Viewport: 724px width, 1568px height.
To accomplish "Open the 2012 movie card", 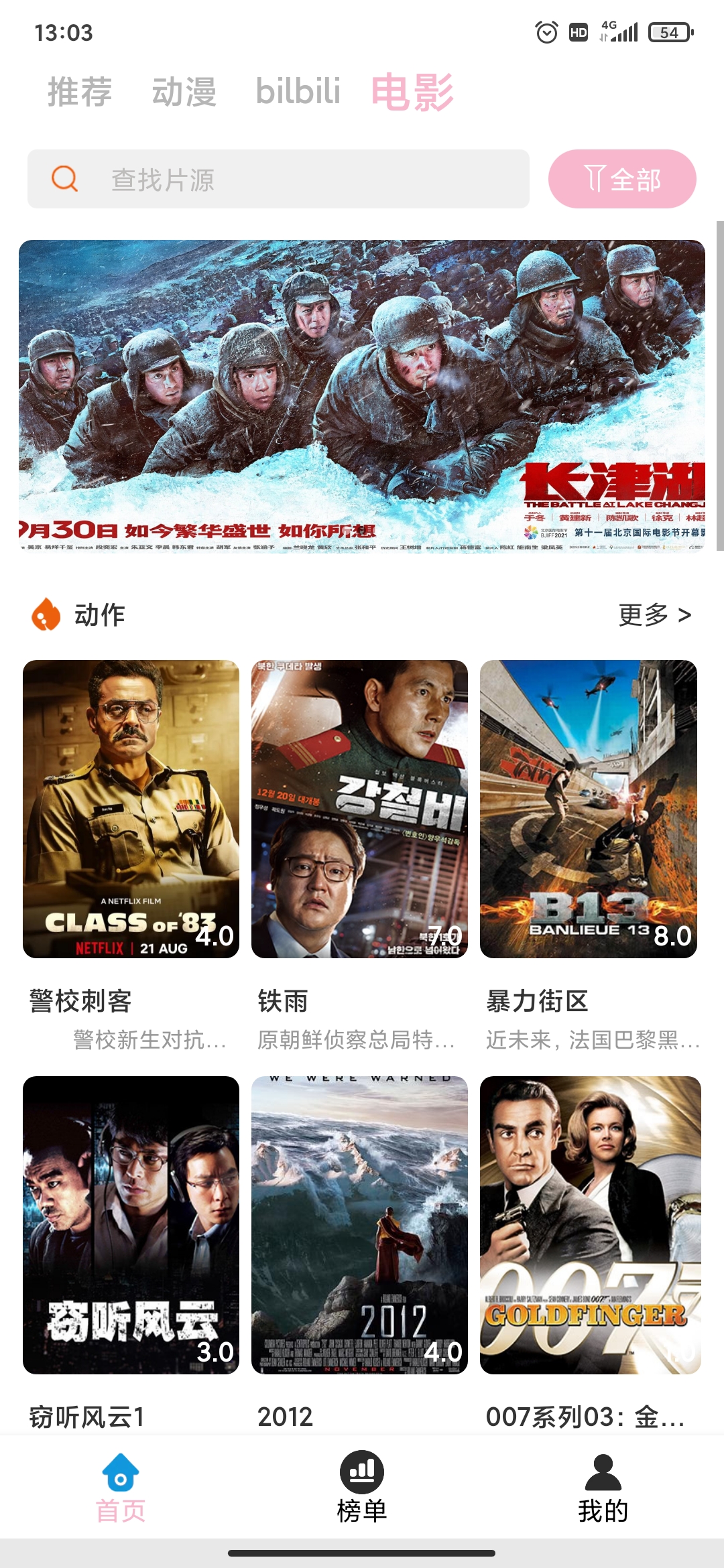I will tap(359, 1225).
